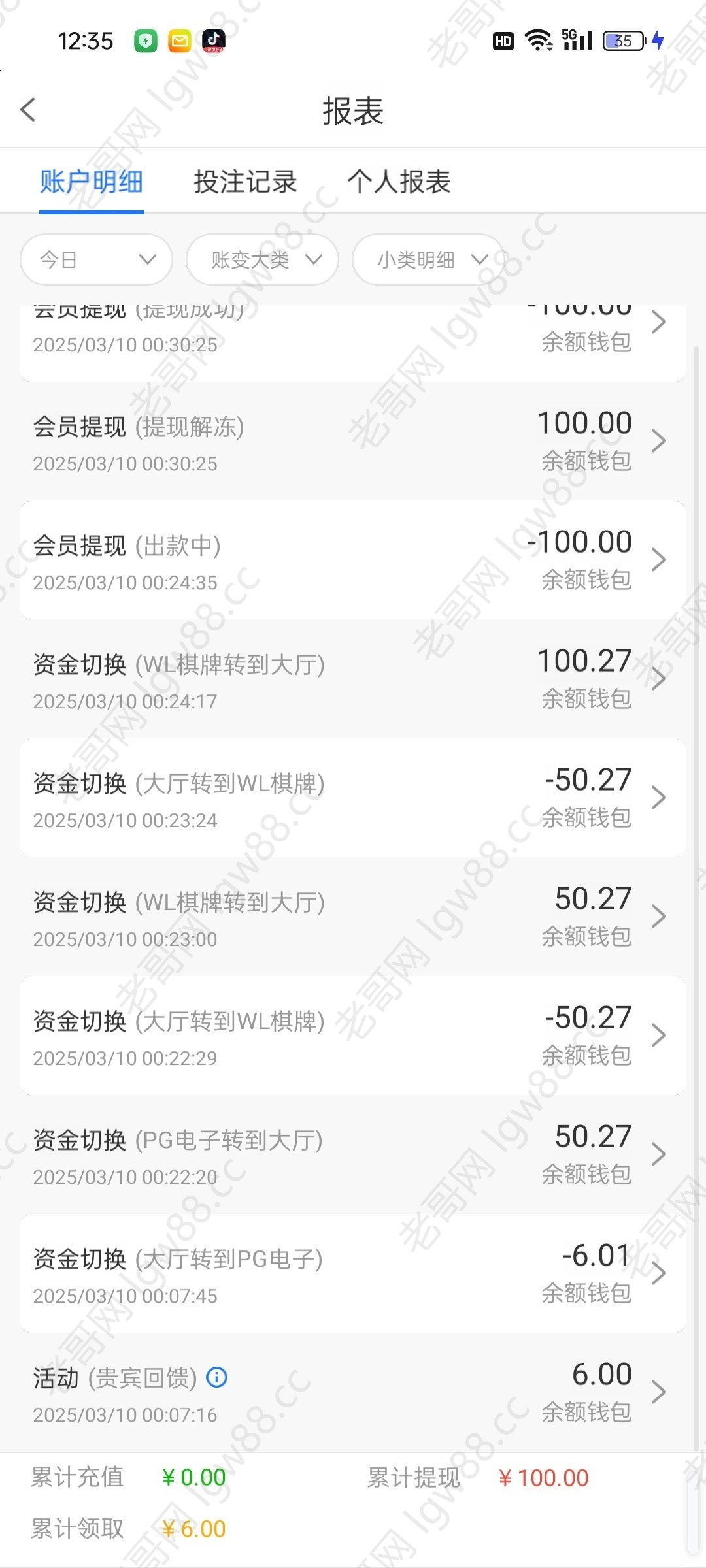706x1568 pixels.
Task: Select the 账户明细 tab
Action: tap(92, 182)
